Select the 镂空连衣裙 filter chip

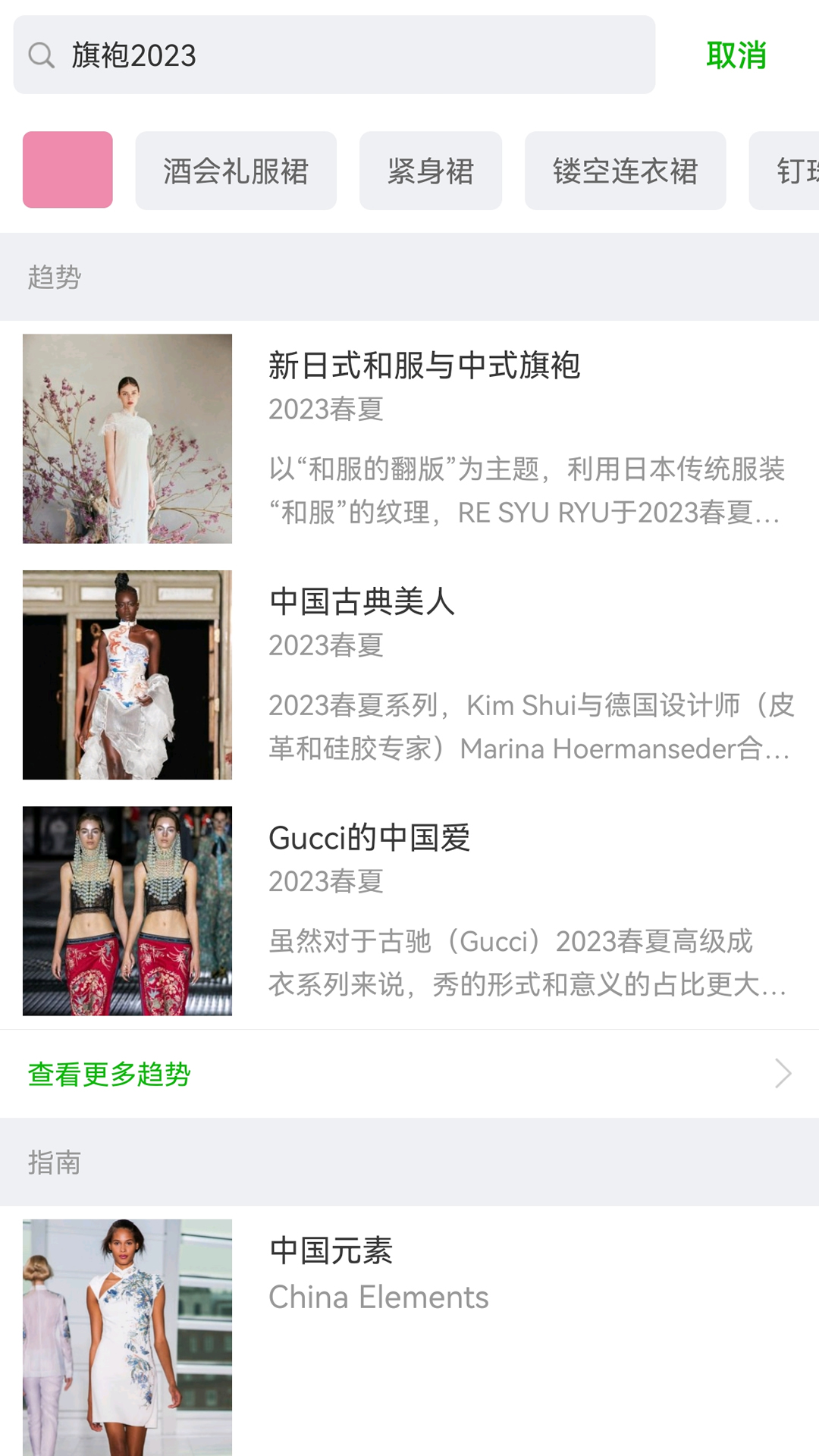coord(626,170)
